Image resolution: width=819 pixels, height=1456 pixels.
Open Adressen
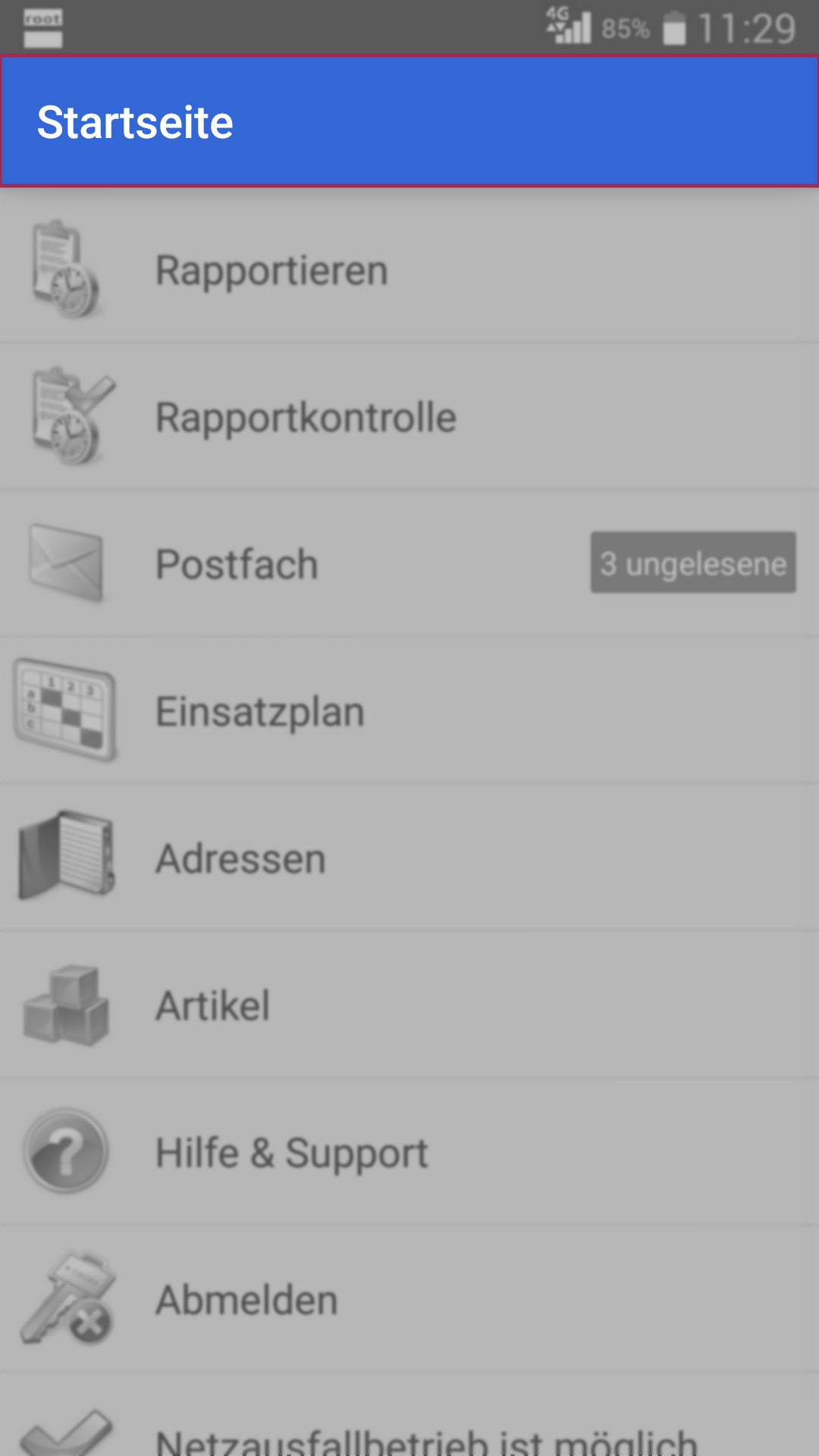409,858
